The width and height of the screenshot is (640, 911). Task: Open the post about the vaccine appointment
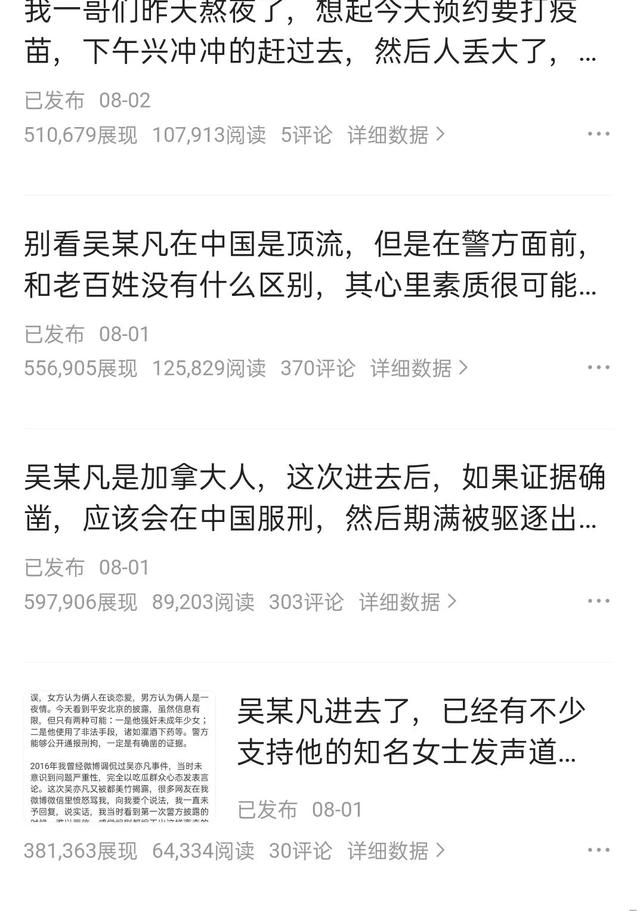coord(310,35)
